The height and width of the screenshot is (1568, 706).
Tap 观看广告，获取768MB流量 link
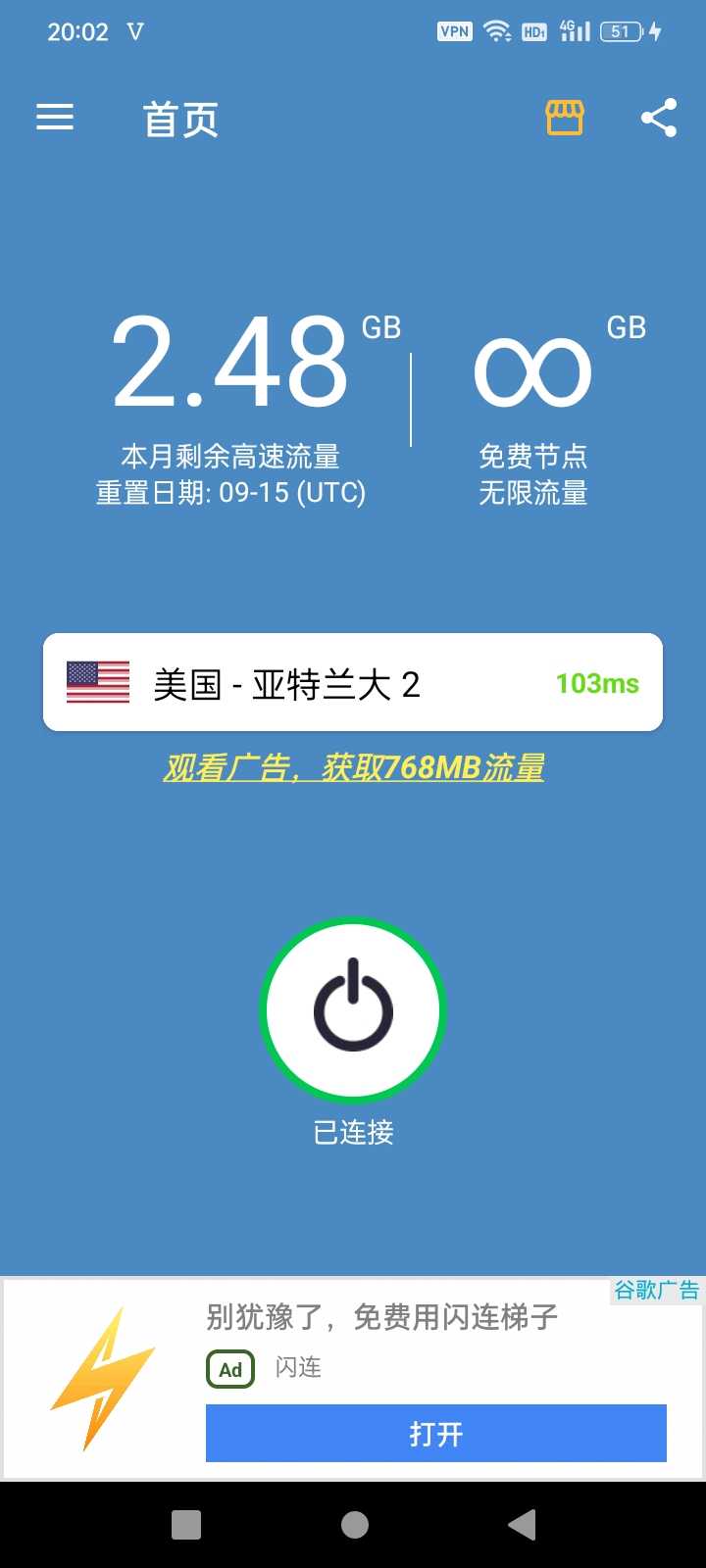click(353, 767)
